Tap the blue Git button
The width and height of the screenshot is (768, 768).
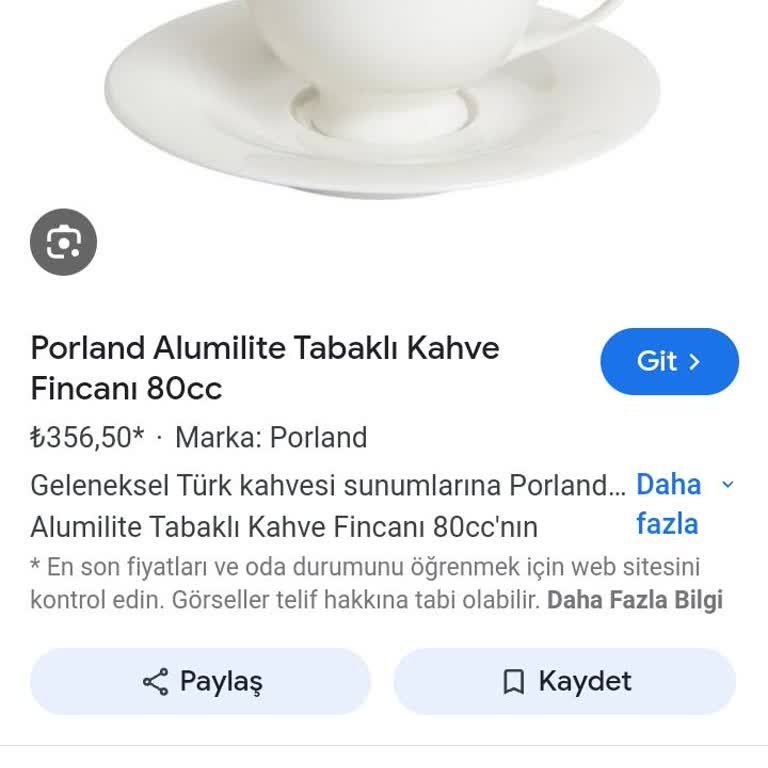[669, 361]
